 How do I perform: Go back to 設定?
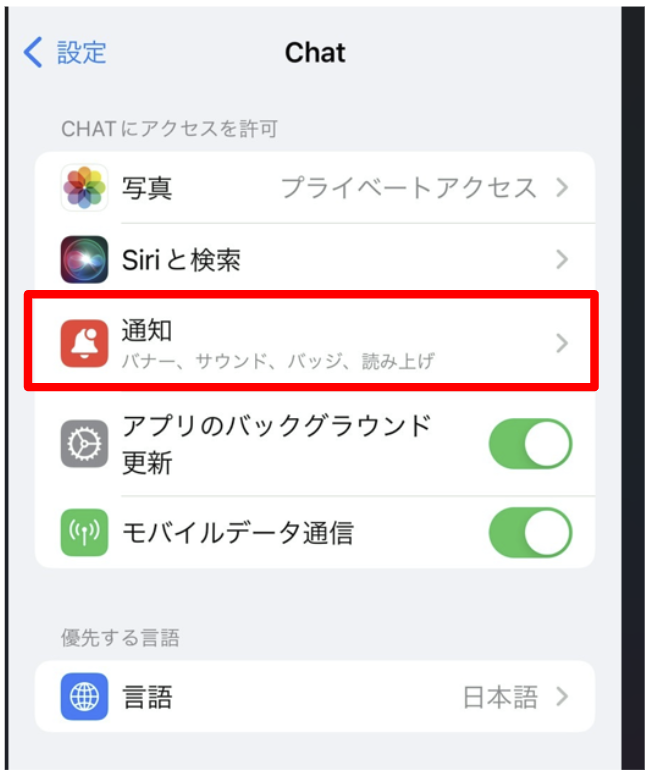[x=66, y=52]
